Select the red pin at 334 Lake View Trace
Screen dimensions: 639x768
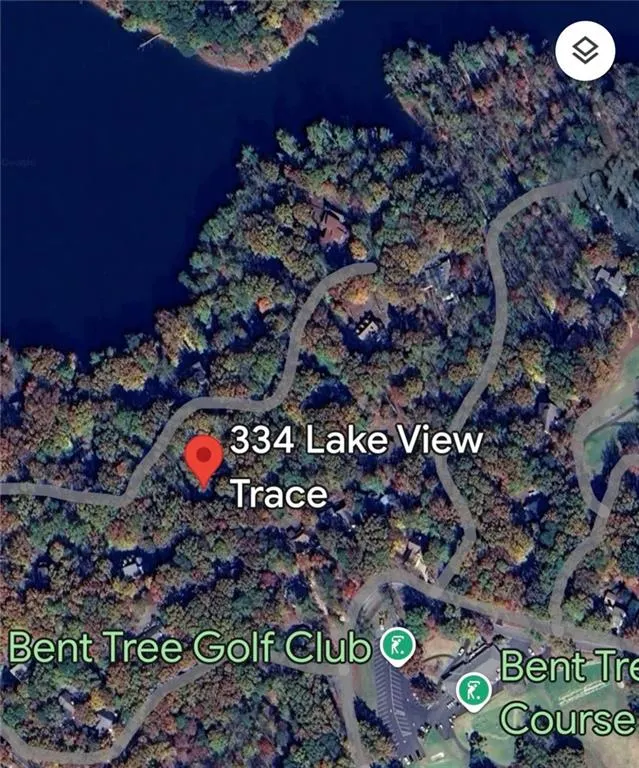[204, 458]
